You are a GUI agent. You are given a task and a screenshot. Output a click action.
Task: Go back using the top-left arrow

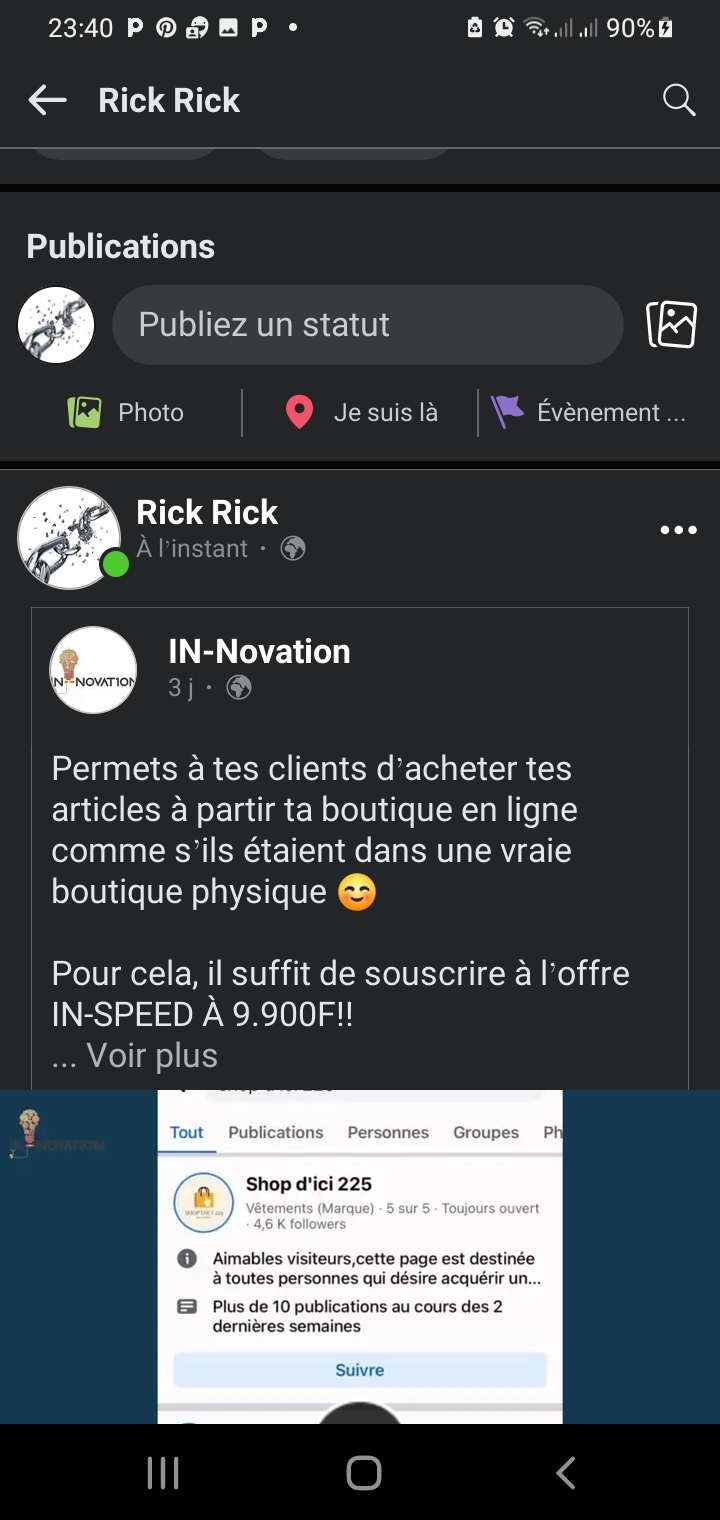click(47, 100)
